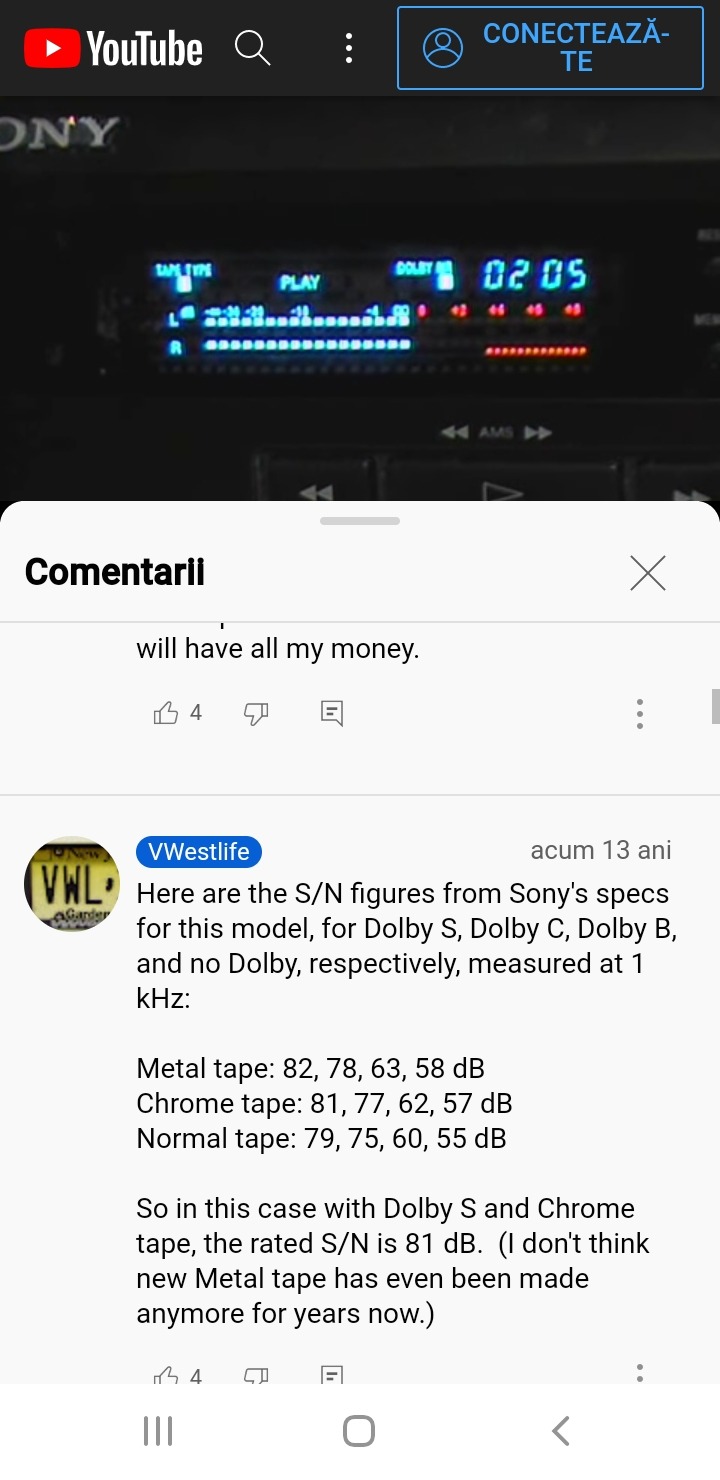Reply to the "will have all my money" comment

(332, 713)
